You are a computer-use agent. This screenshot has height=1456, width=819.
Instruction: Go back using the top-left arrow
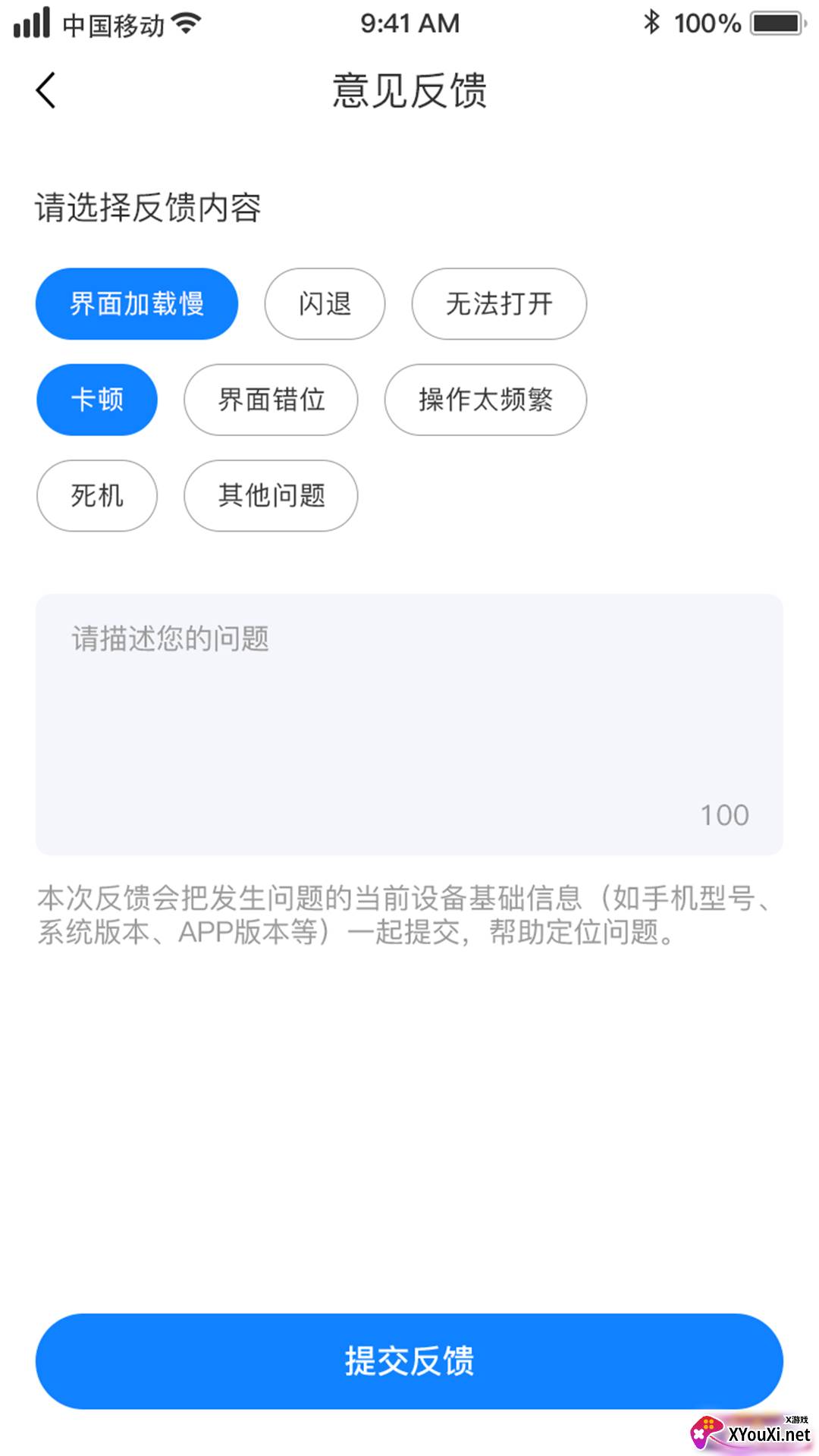47,91
